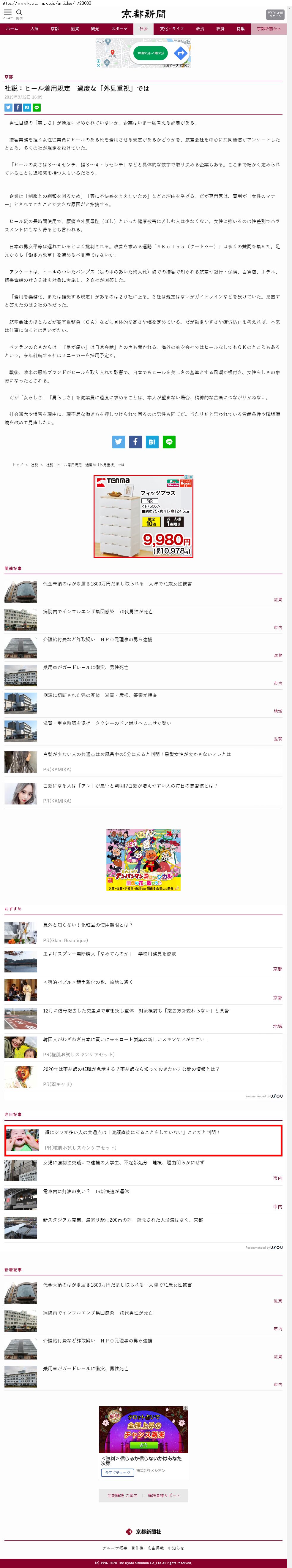Read 介護給付費など詐取疑い article in 関連記事
Image resolution: width=292 pixels, height=1568 pixels.
pos(97,640)
